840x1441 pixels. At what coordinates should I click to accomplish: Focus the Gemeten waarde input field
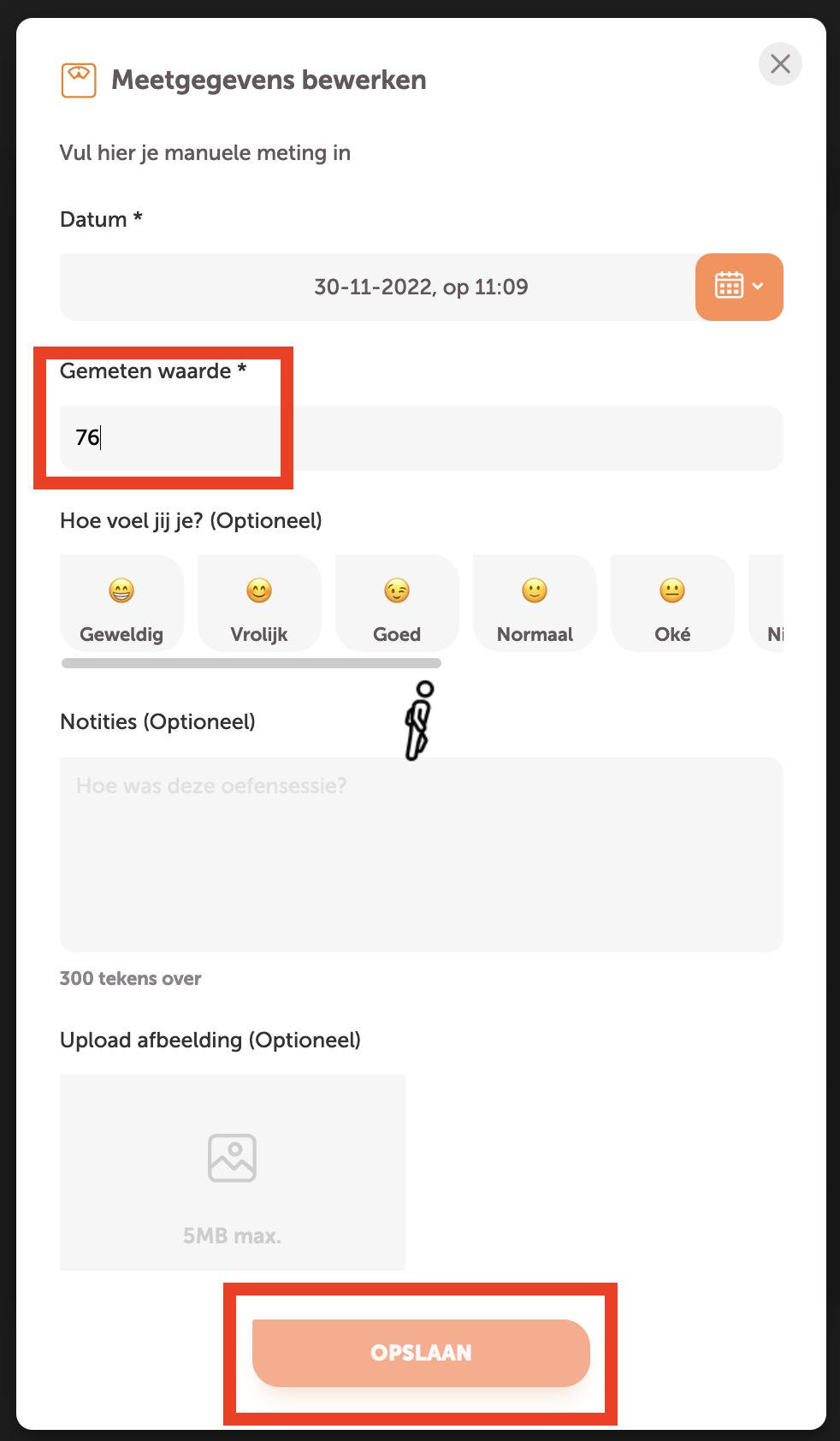(x=421, y=438)
